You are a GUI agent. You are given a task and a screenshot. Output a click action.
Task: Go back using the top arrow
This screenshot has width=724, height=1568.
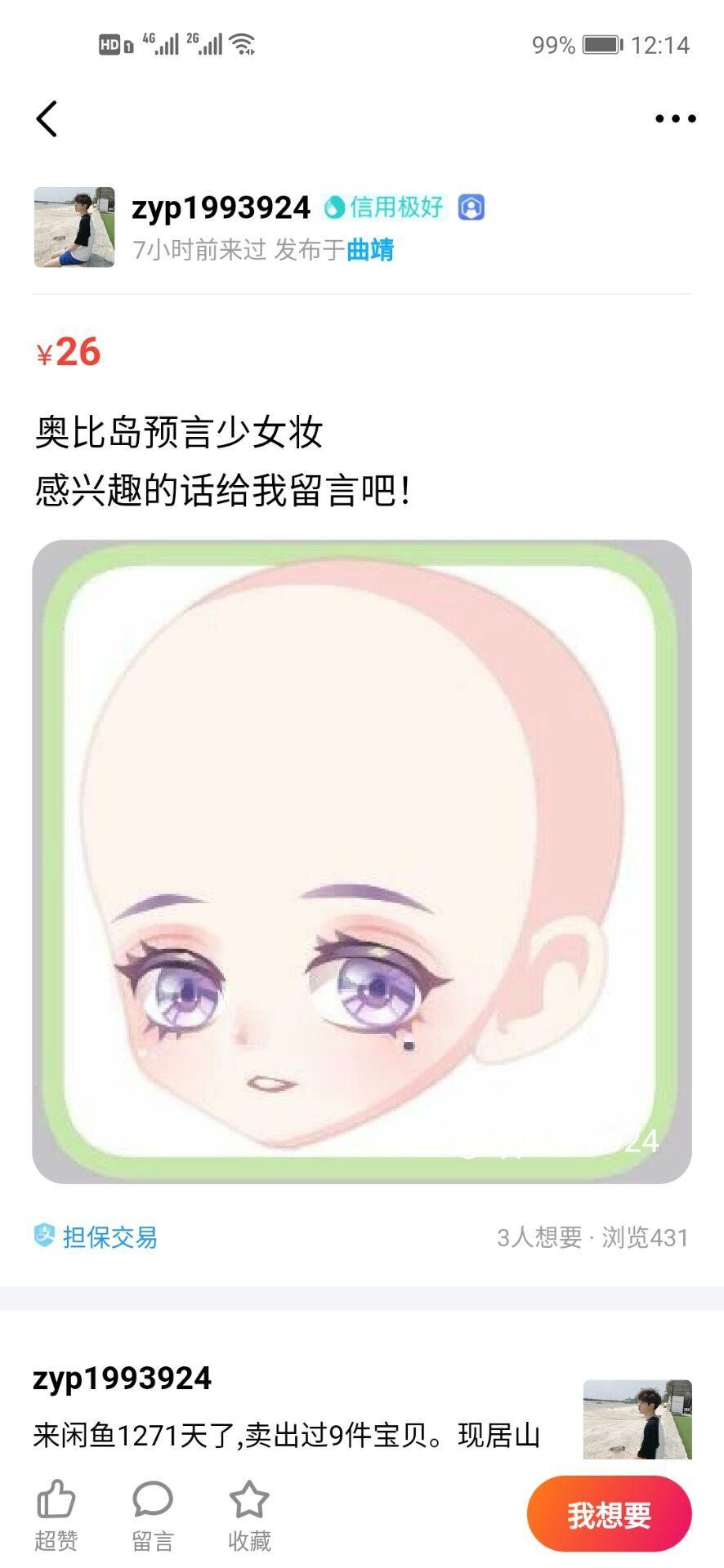coord(47,119)
